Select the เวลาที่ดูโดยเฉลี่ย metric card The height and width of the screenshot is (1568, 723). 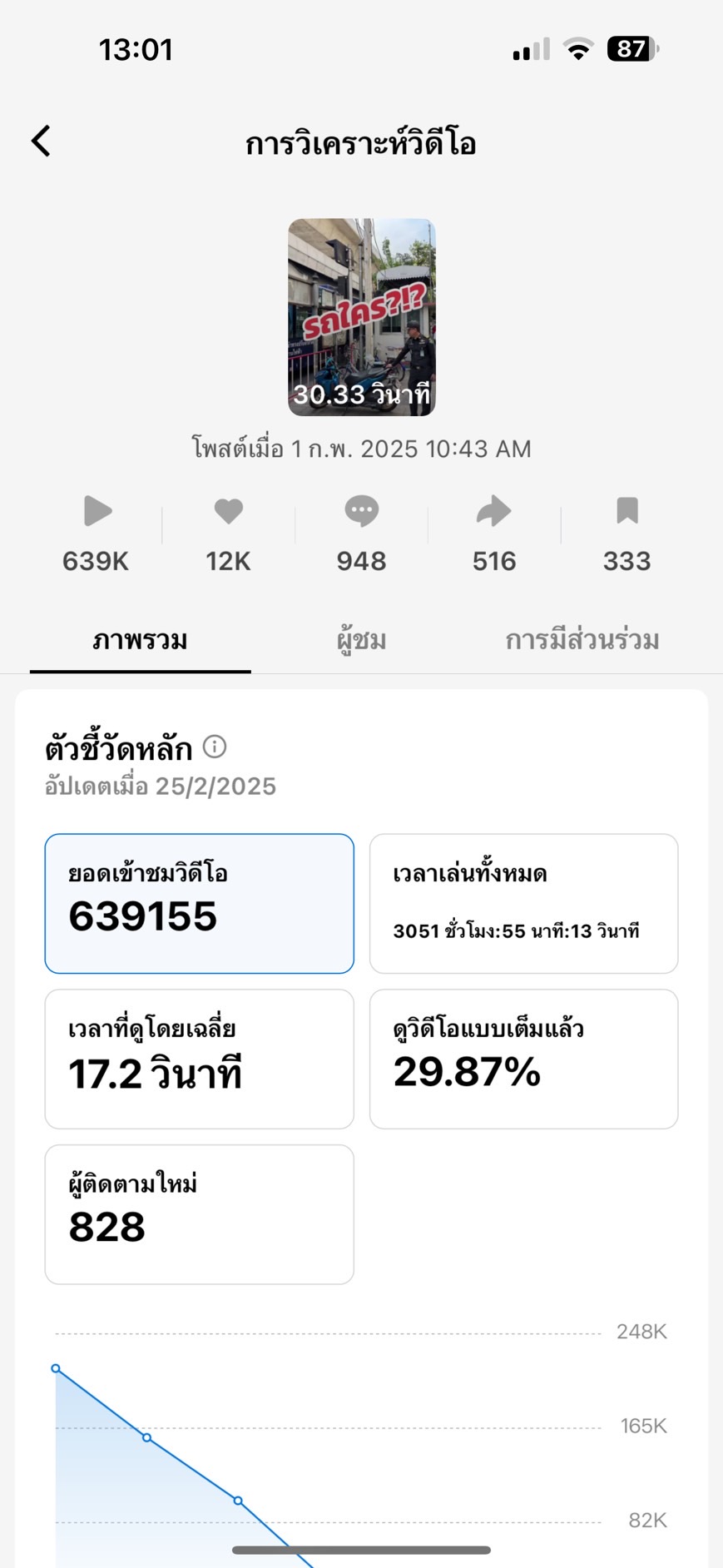(200, 1059)
